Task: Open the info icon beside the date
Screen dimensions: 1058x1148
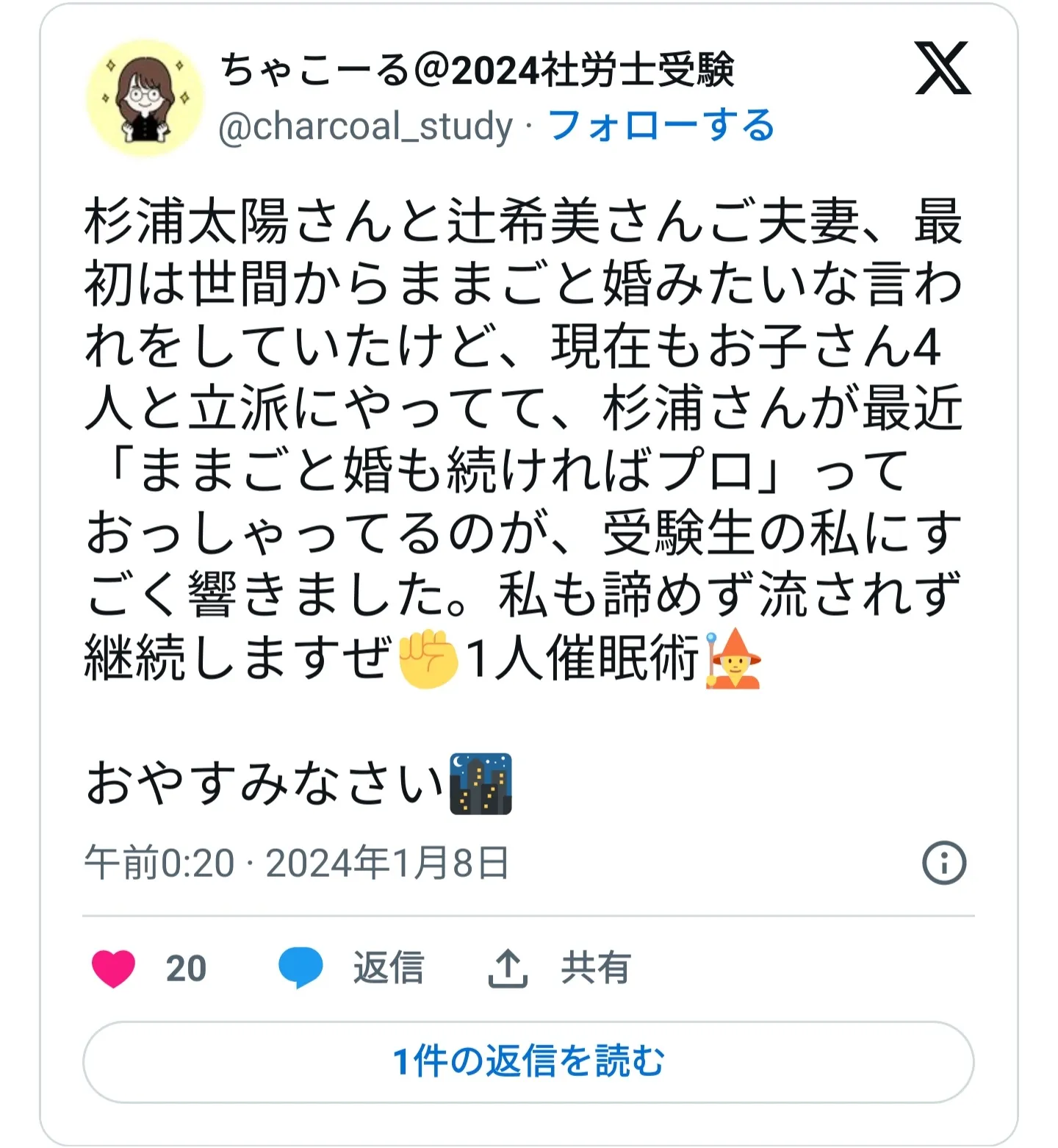Action: tap(943, 862)
